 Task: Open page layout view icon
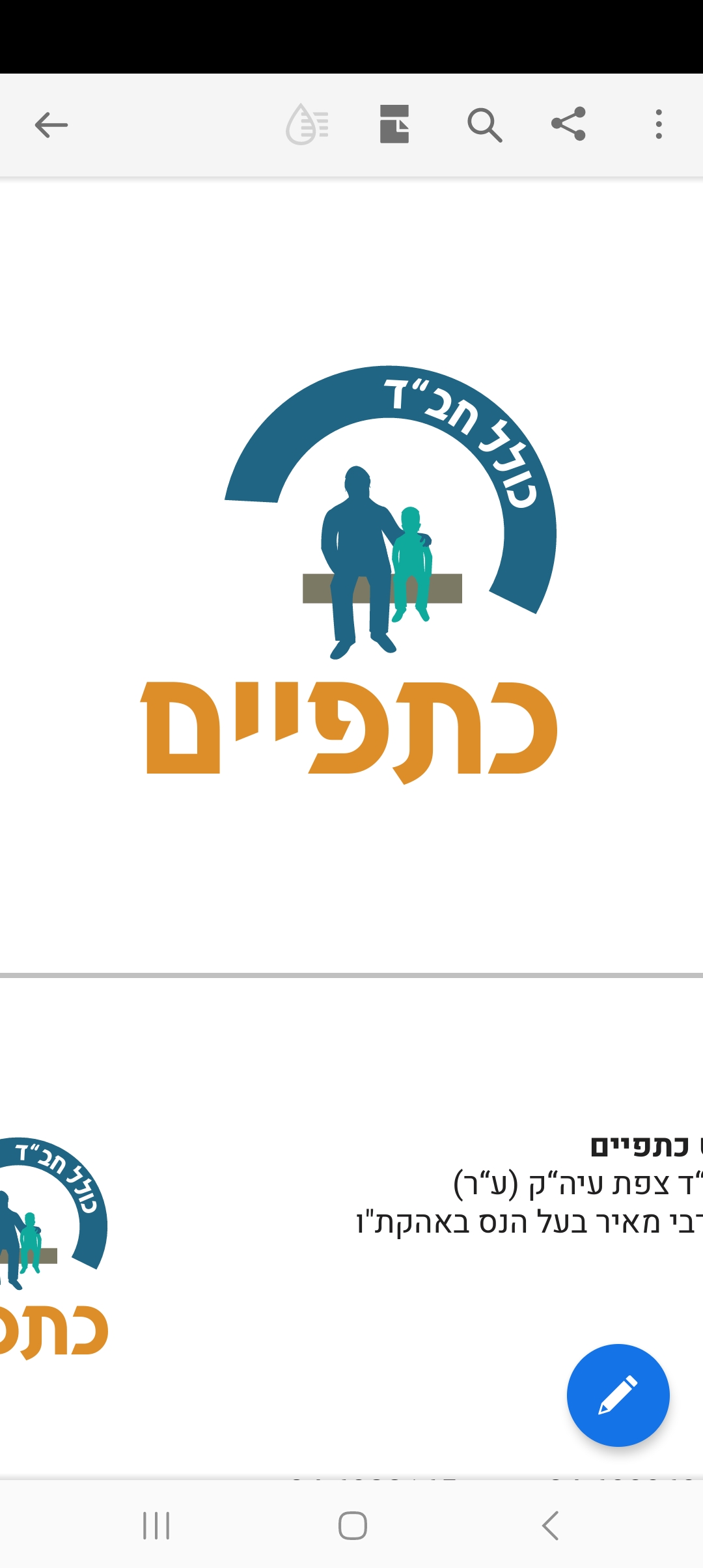(x=394, y=124)
